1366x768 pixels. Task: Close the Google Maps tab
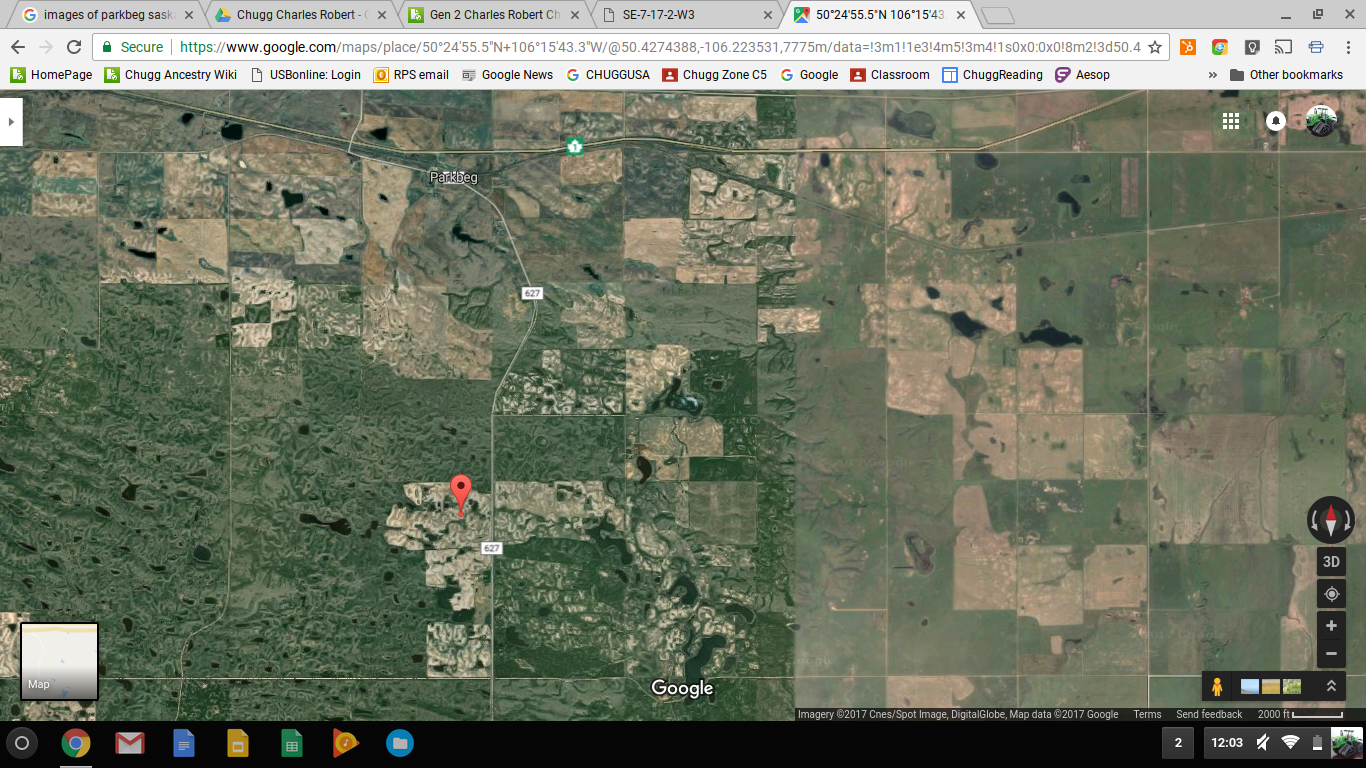(x=960, y=15)
